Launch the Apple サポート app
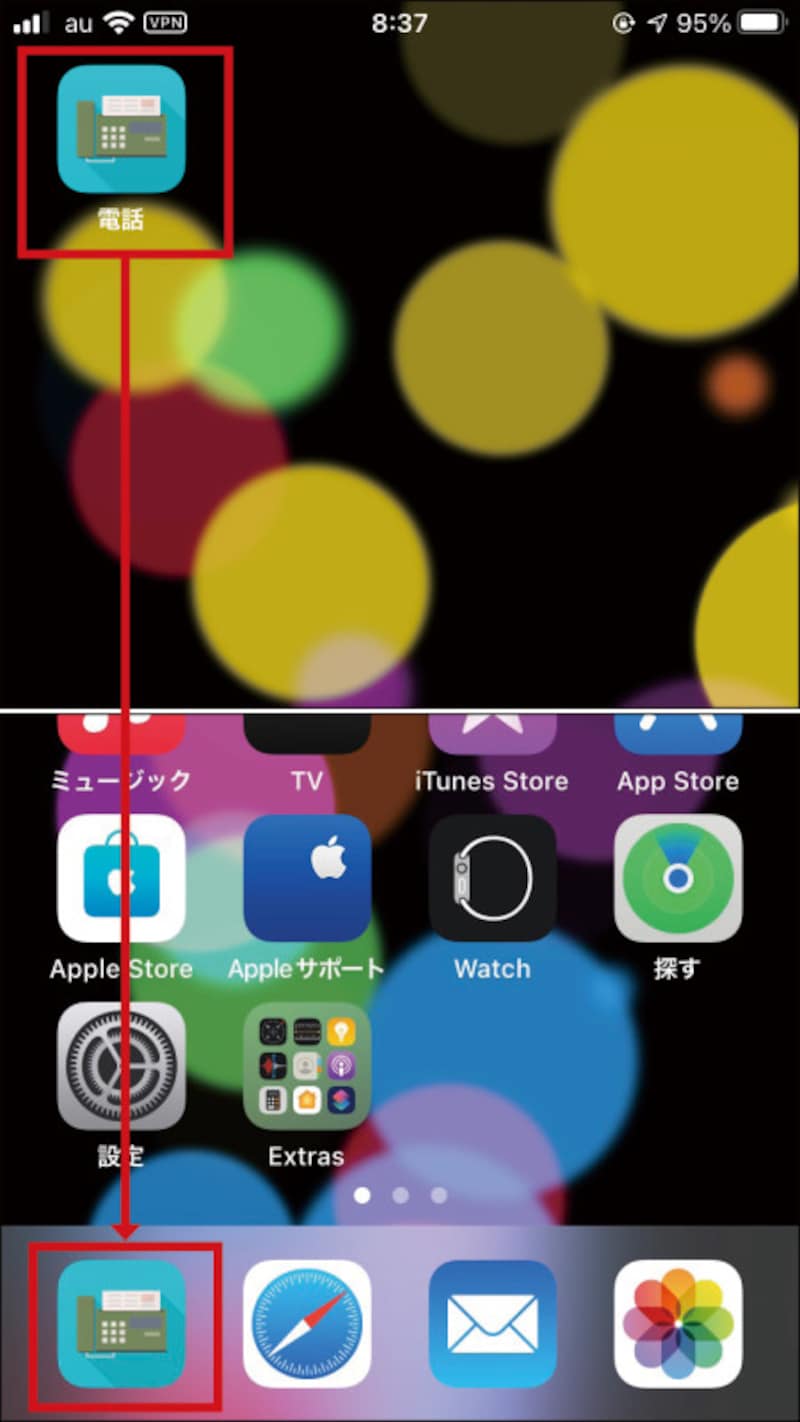Image resolution: width=800 pixels, height=1422 pixels. [x=307, y=879]
